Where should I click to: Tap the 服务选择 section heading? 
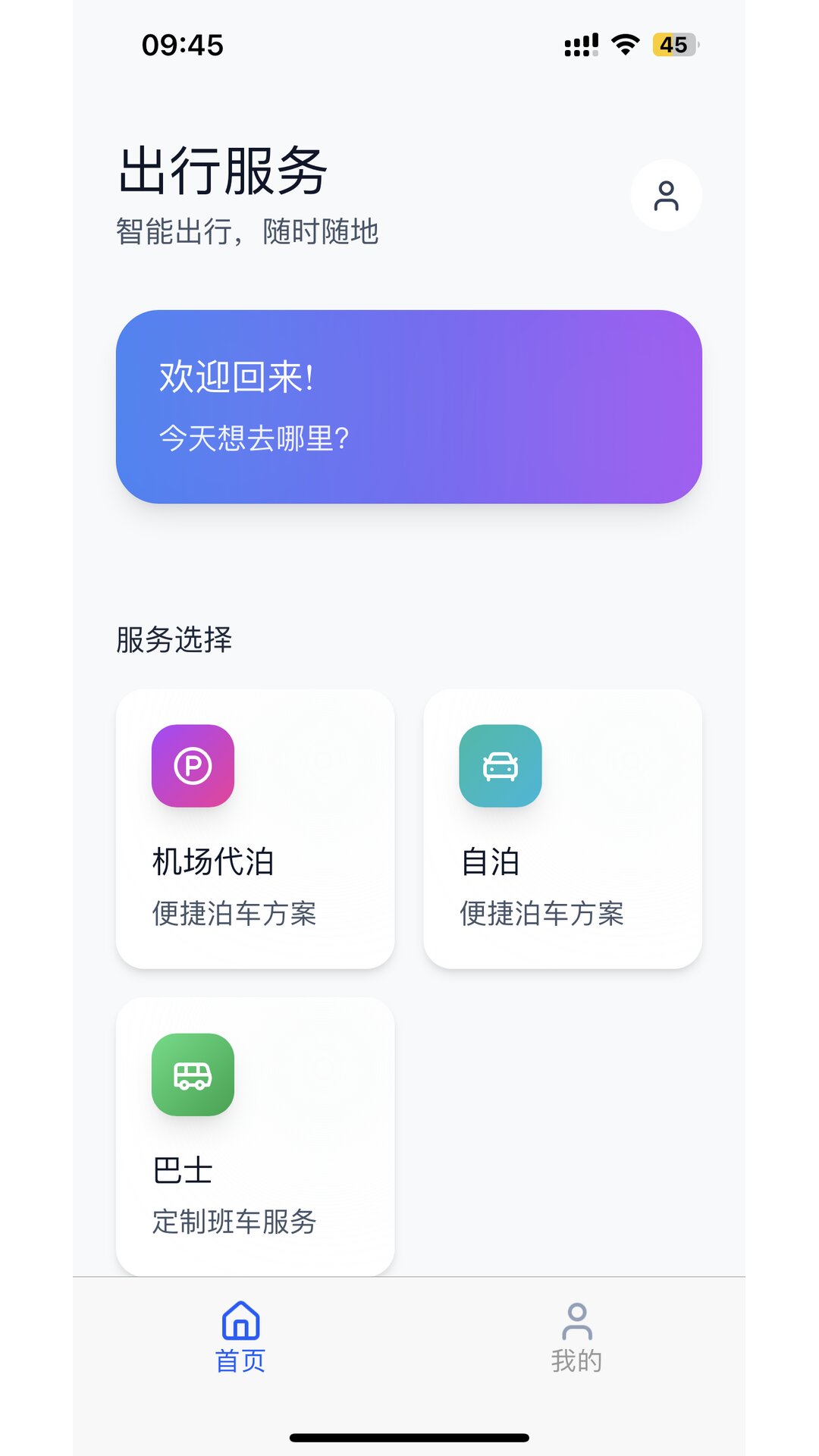coord(174,638)
